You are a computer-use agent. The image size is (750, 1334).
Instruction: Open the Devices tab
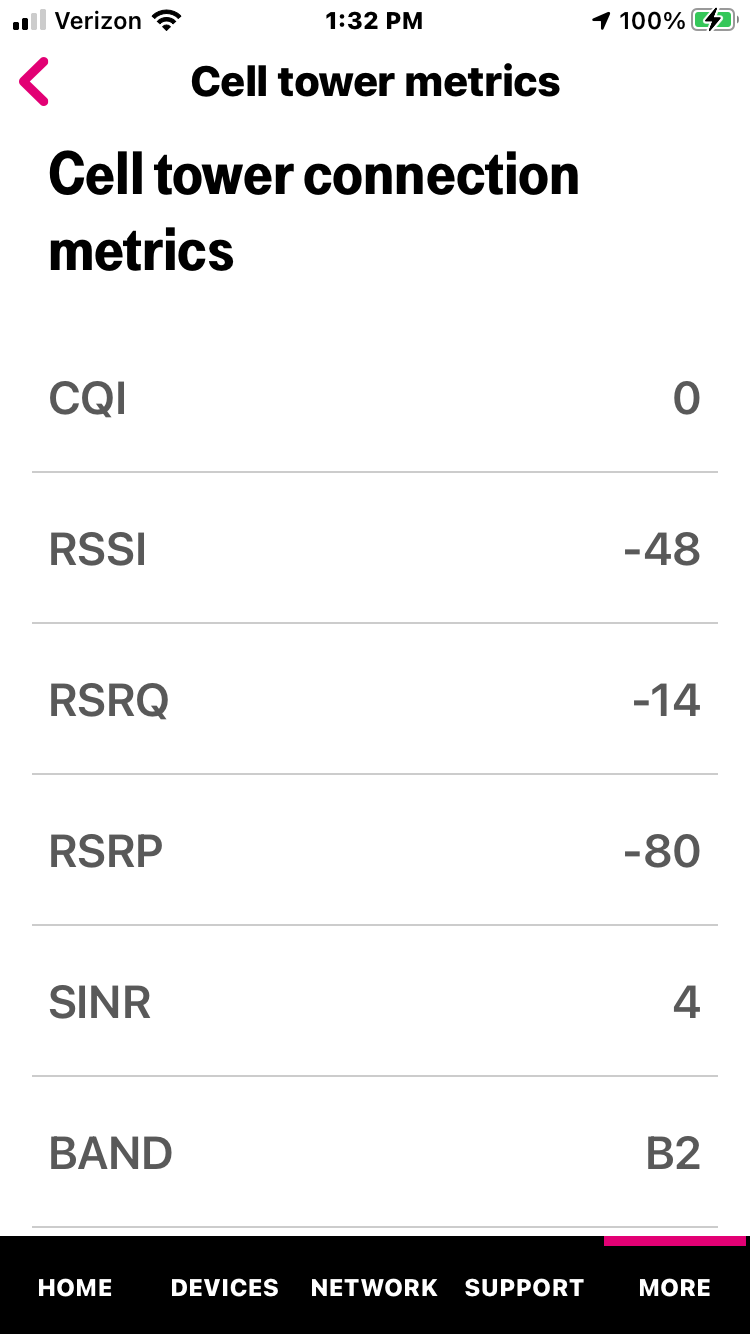click(x=225, y=1288)
